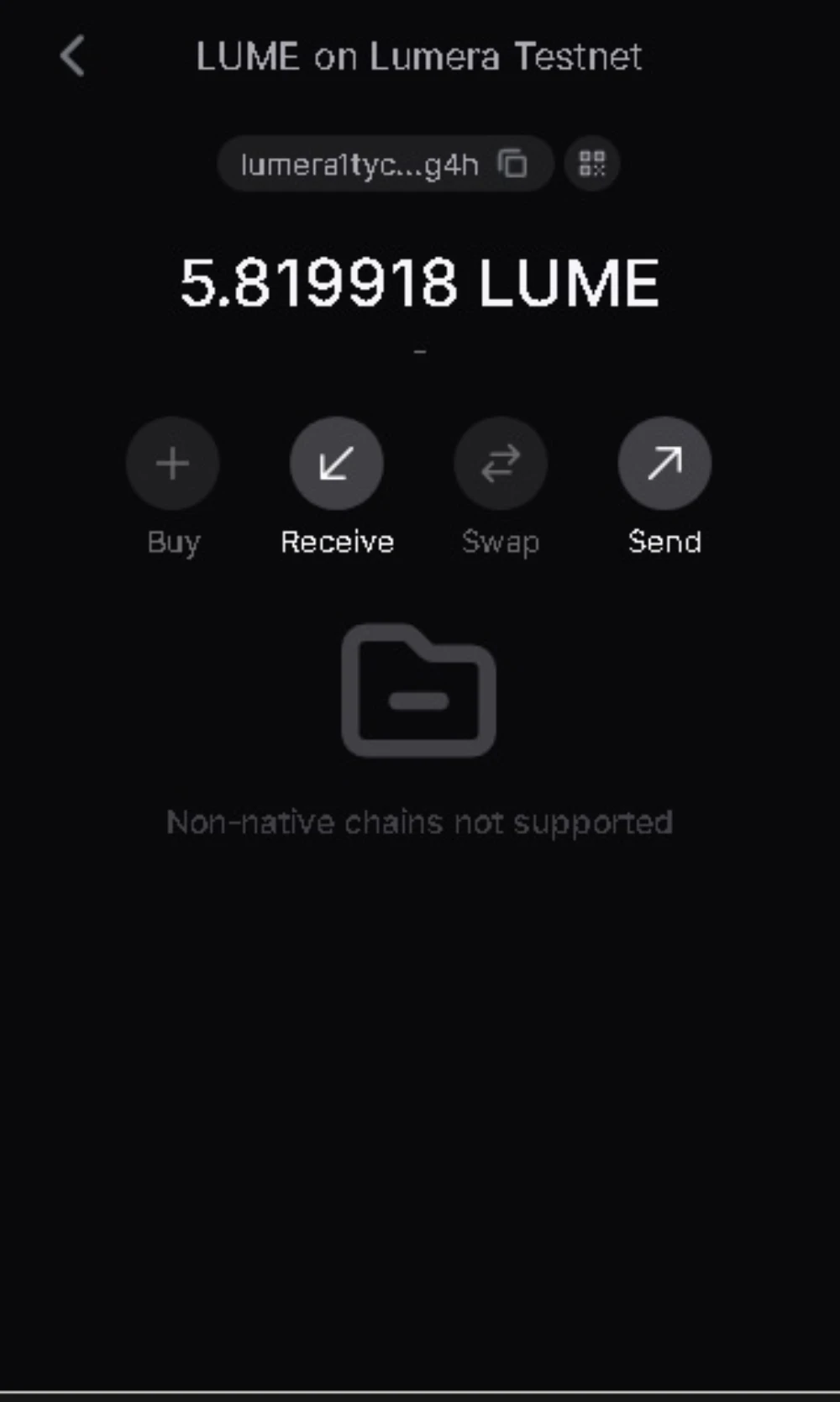Image resolution: width=840 pixels, height=1402 pixels.
Task: Tap the Buy button
Action: pyautogui.click(x=173, y=464)
